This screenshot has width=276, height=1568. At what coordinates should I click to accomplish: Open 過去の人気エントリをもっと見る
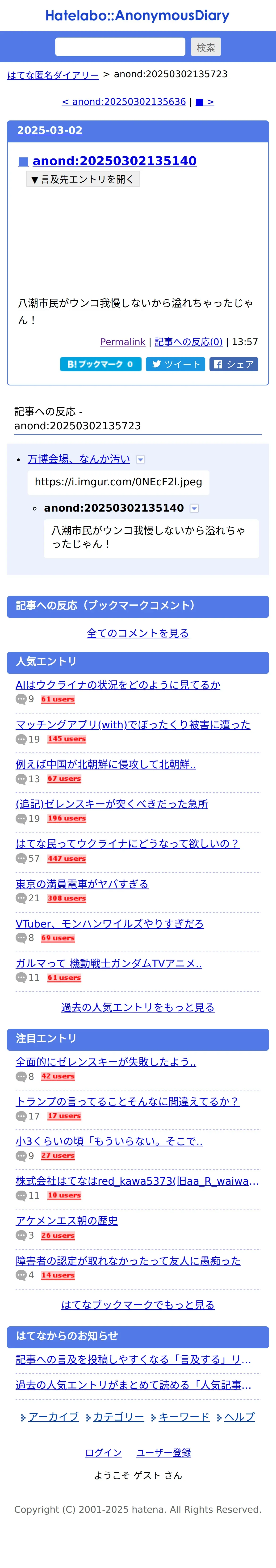(138, 1007)
